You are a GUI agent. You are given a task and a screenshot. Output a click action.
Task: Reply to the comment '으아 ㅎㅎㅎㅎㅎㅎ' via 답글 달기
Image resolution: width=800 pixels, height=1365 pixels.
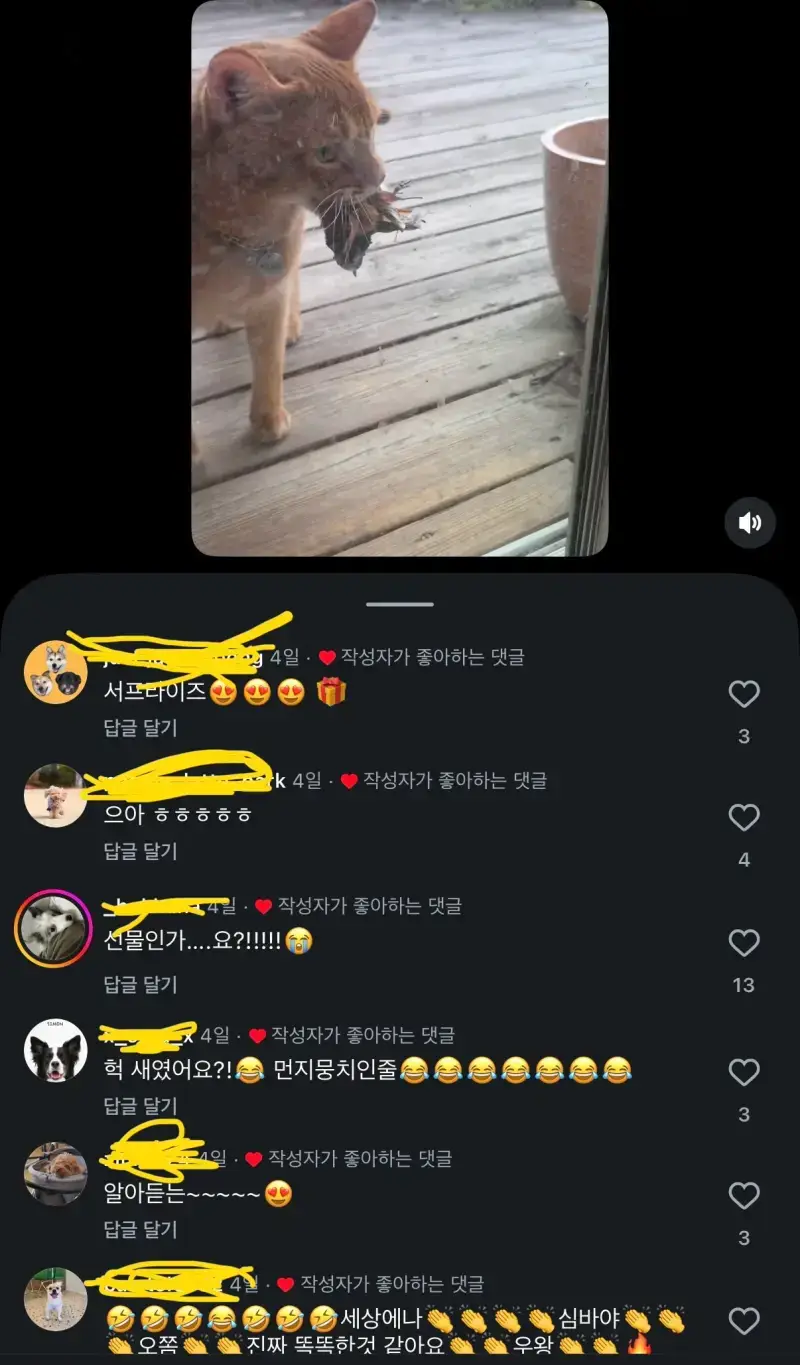[x=140, y=851]
